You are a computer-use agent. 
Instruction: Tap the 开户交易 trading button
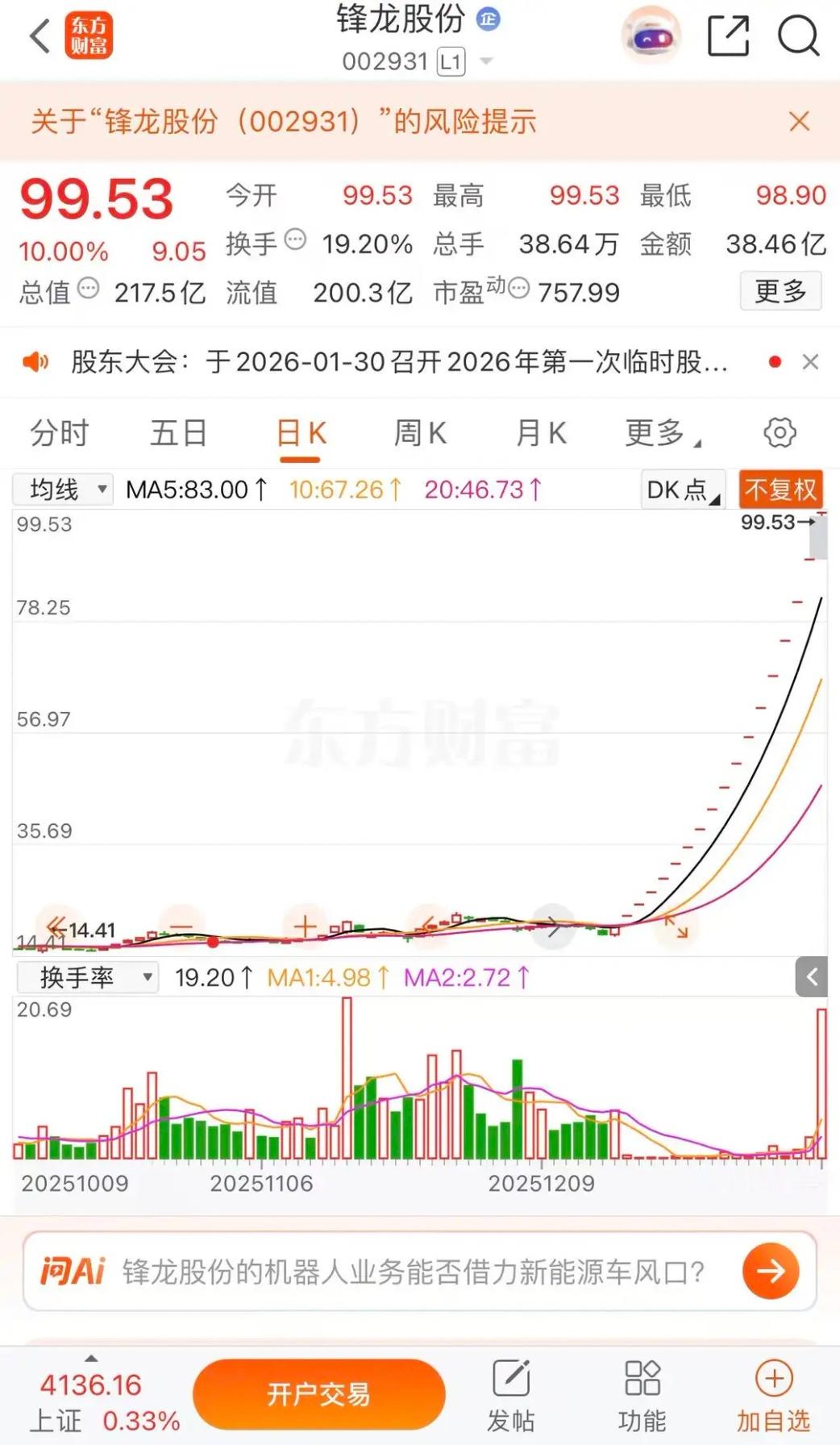[319, 1393]
